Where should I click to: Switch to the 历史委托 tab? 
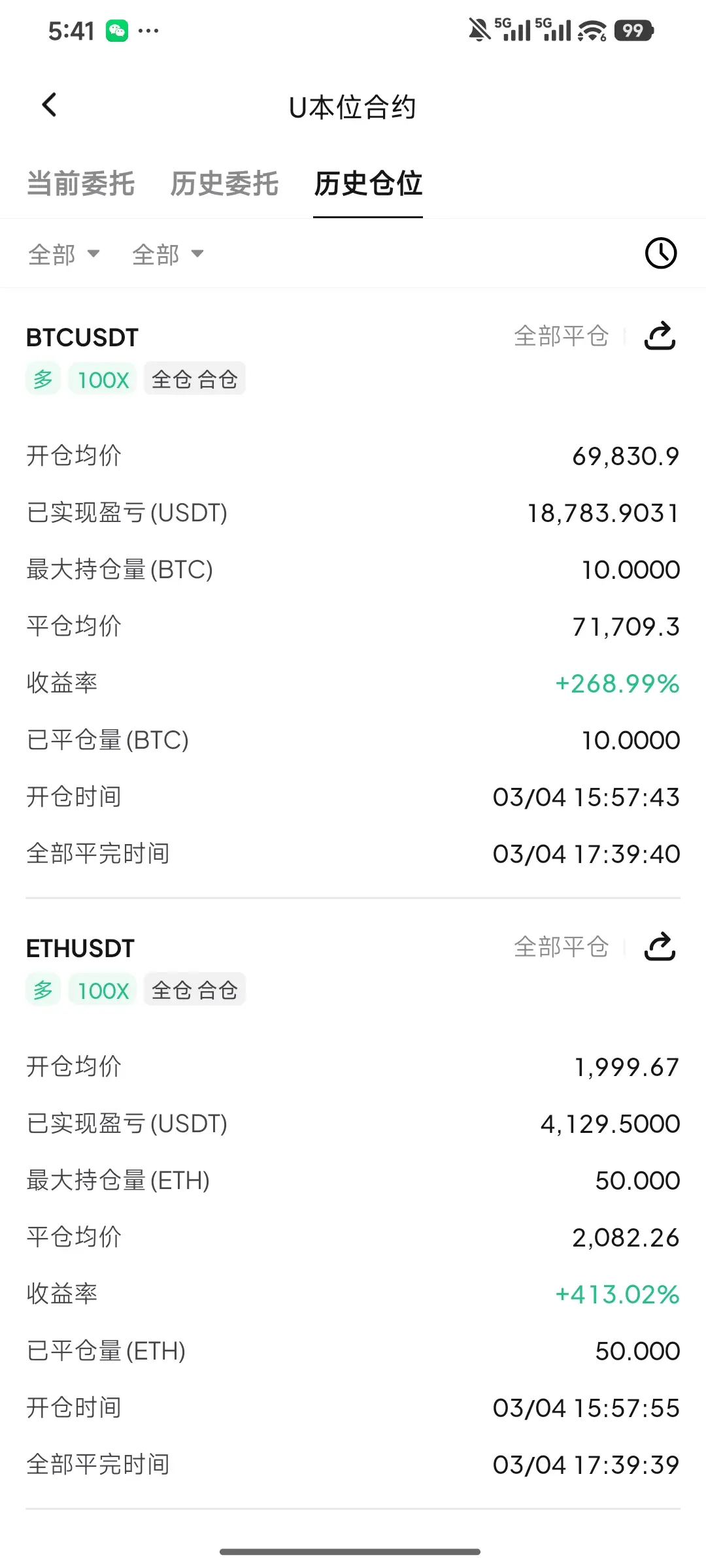click(224, 184)
